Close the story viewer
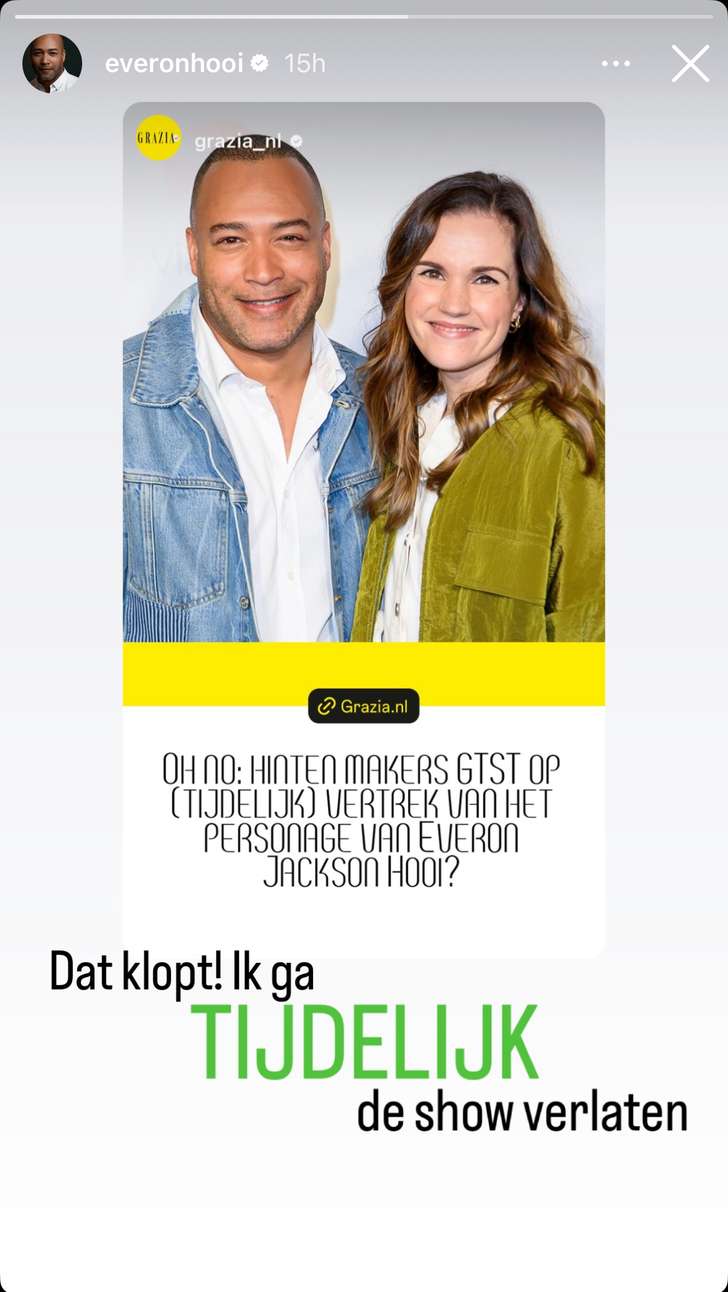 point(690,64)
